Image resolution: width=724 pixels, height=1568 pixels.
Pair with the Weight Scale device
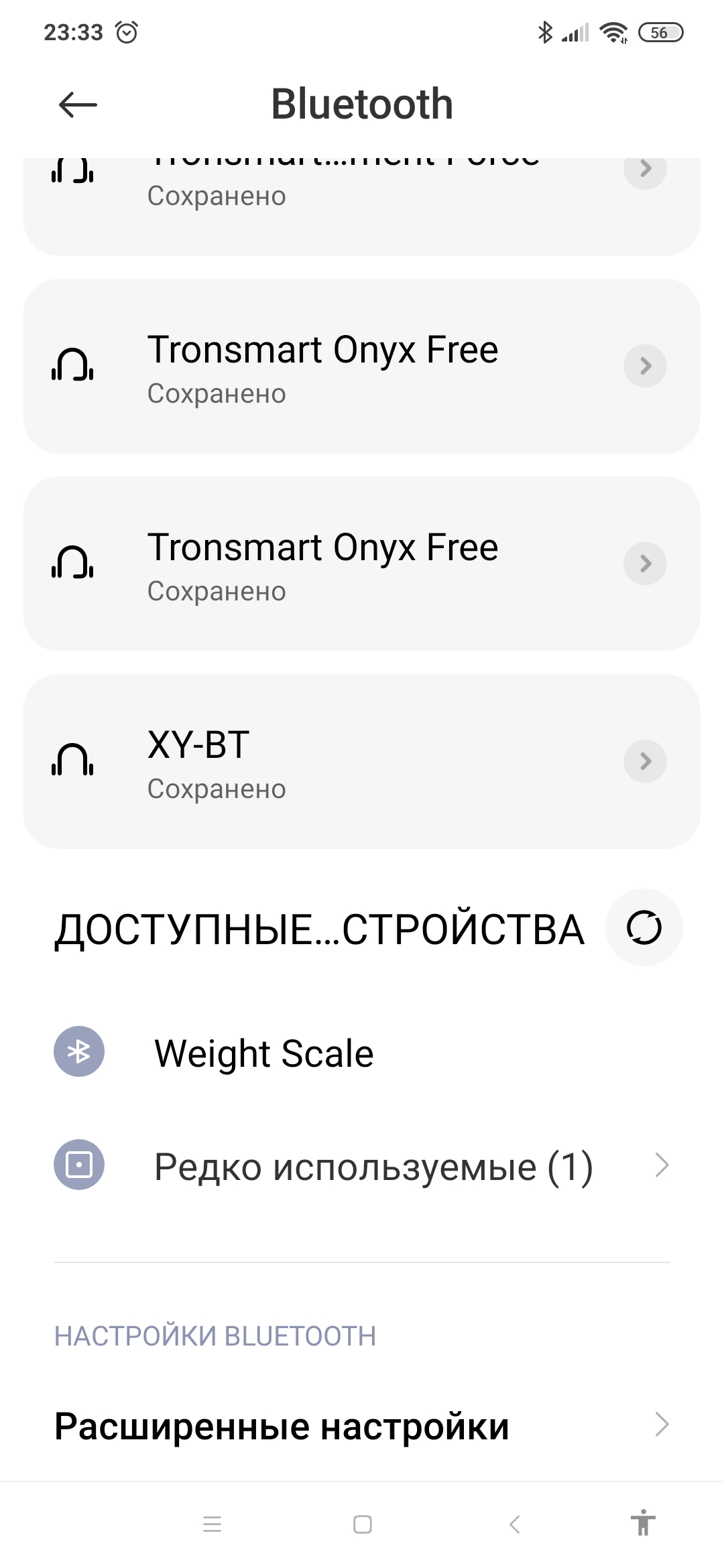coord(264,1053)
